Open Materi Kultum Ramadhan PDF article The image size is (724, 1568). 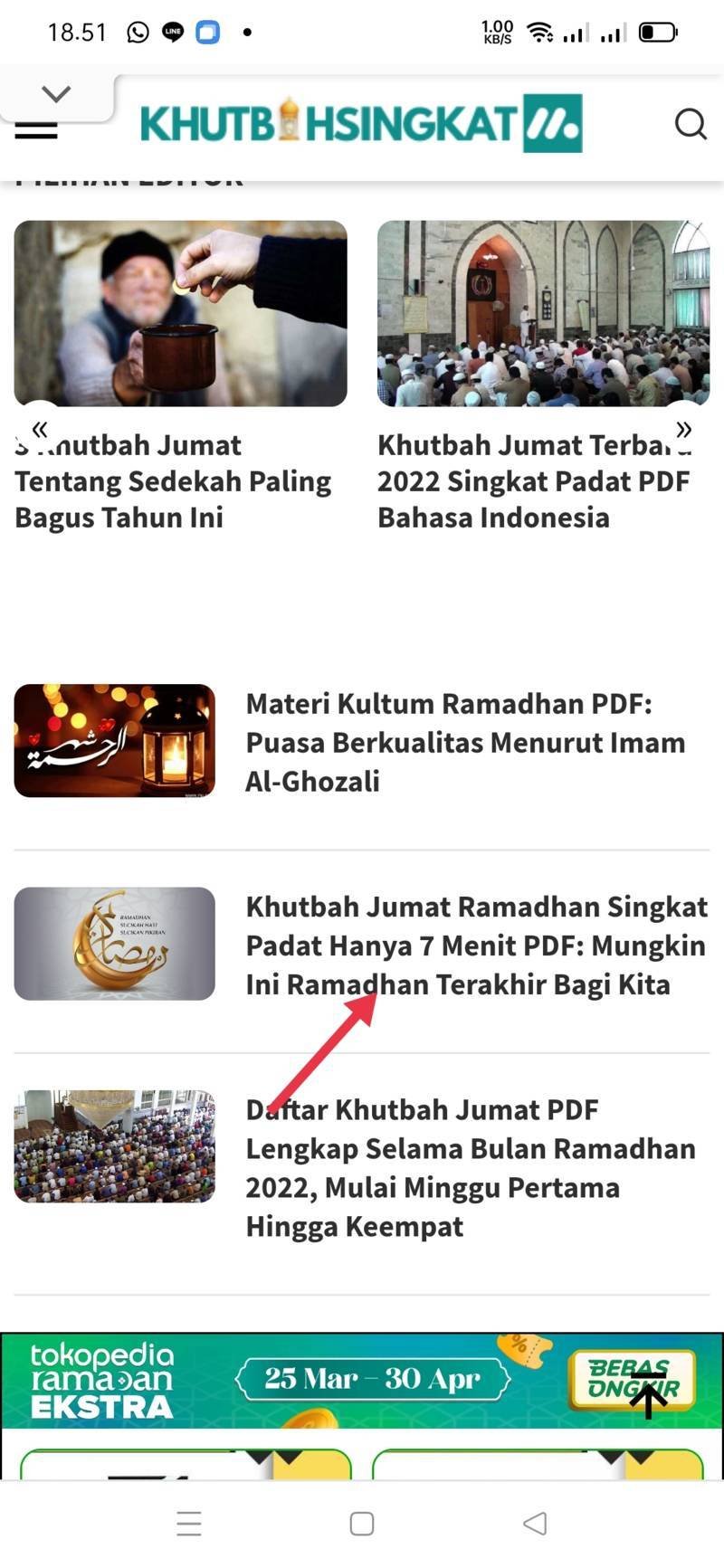[465, 742]
